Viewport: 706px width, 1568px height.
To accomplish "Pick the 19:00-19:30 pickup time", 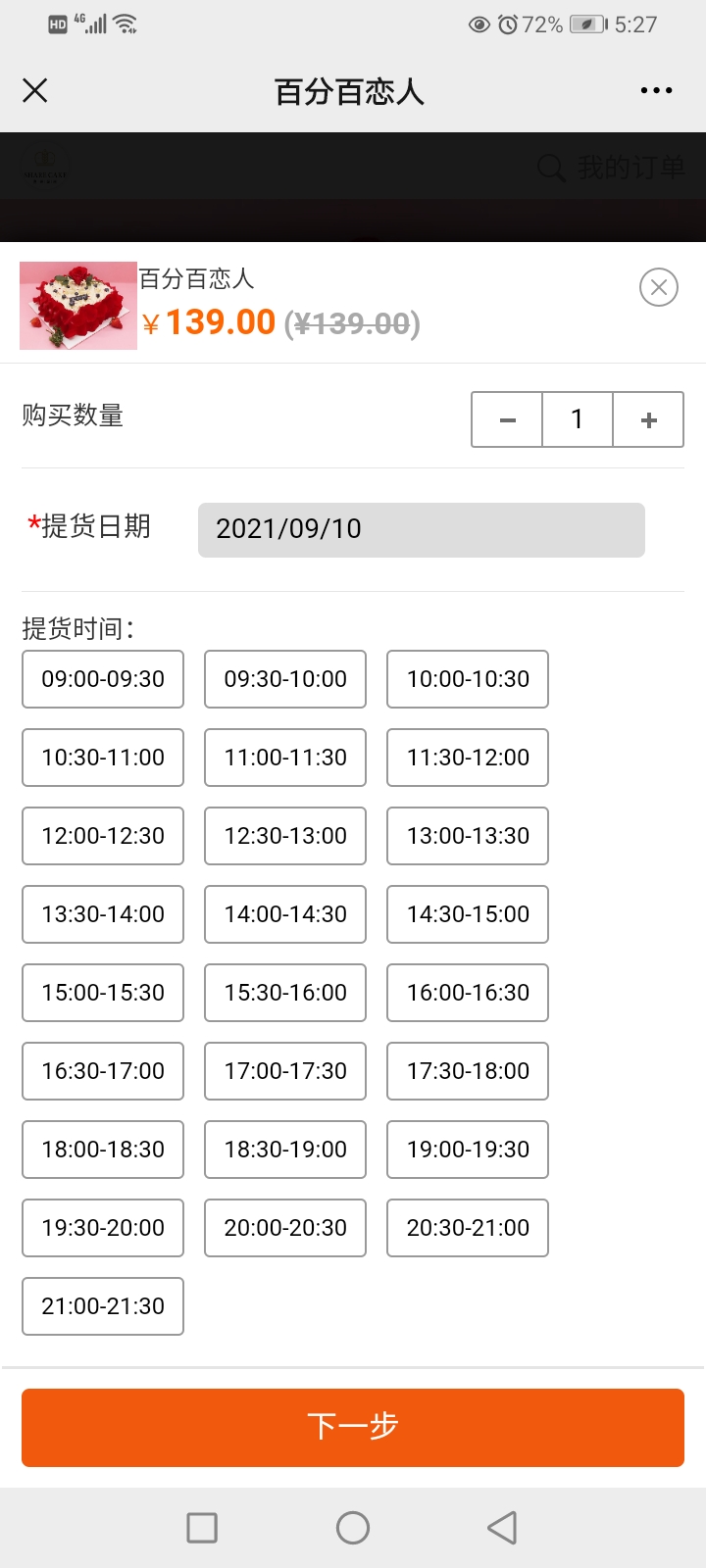I will point(468,1150).
